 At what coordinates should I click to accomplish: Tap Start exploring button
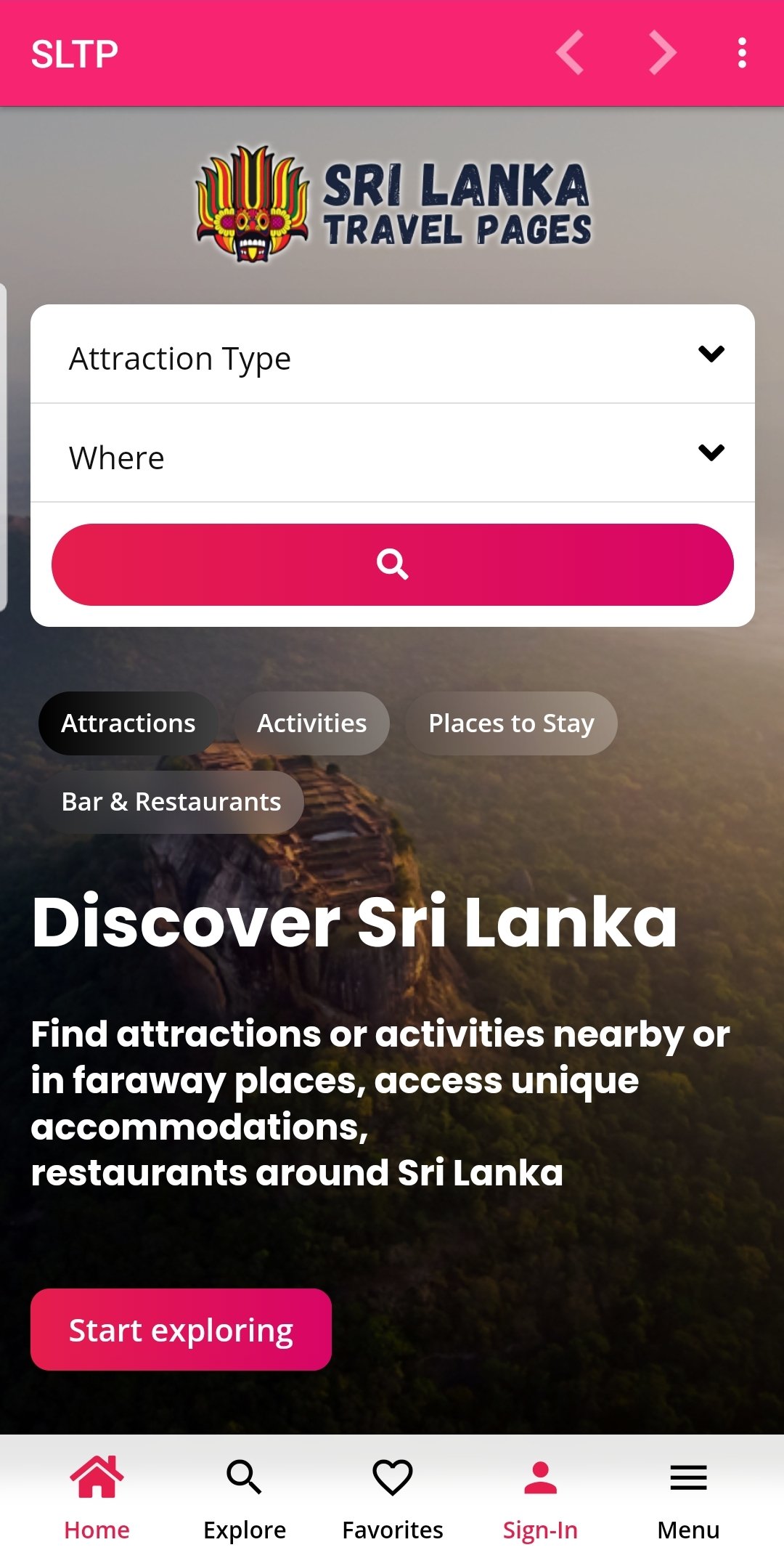point(181,1330)
